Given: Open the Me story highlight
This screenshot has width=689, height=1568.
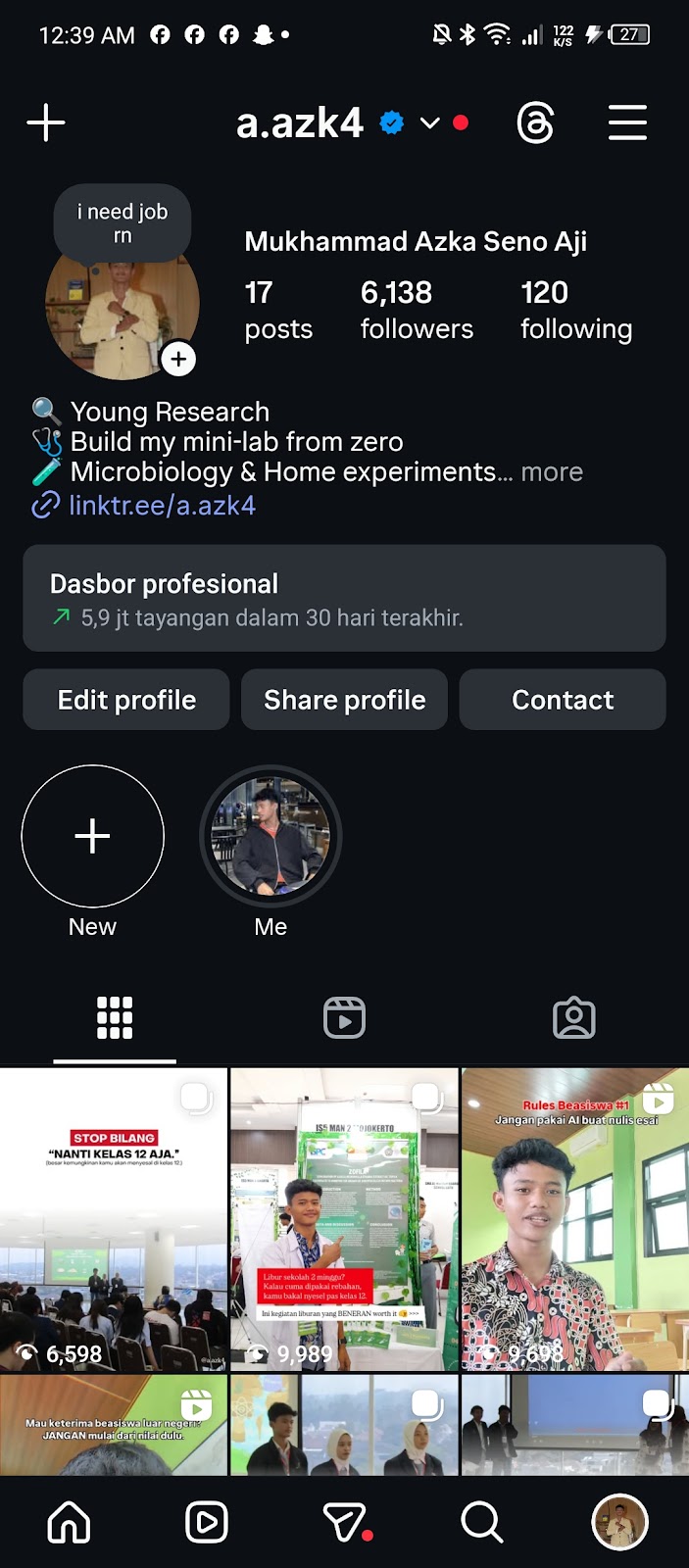Looking at the screenshot, I should coord(271,837).
